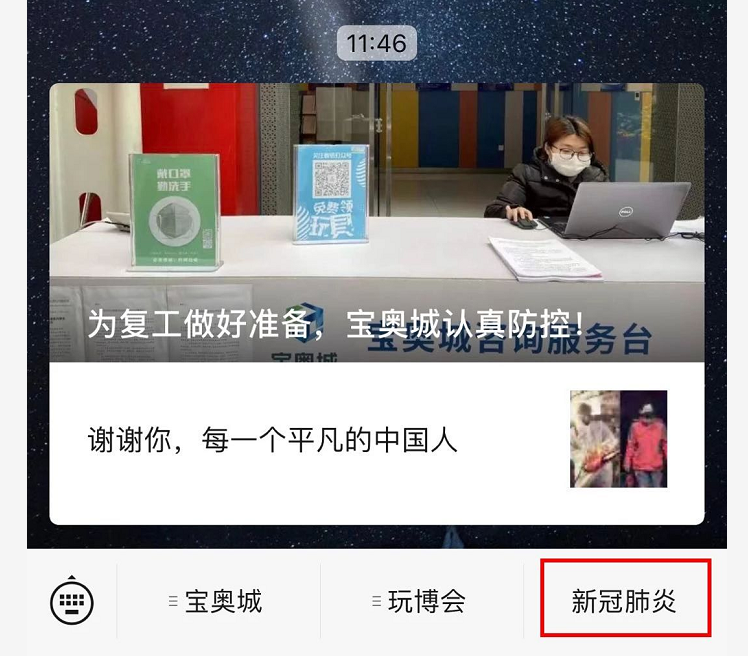Open the 玩博会 menu
Screen dimensions: 748x656
(x=421, y=601)
